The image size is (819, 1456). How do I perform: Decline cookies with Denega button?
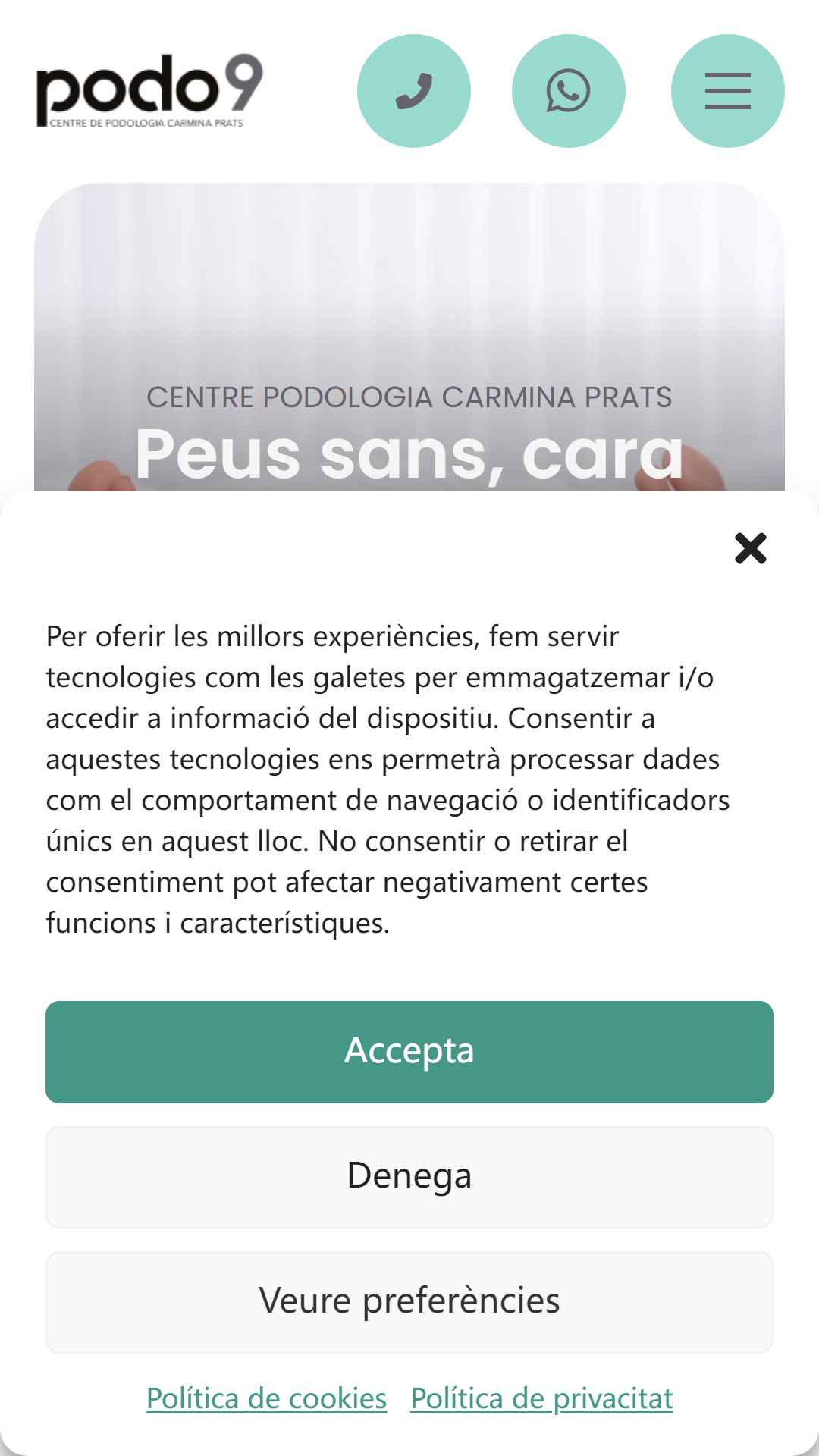pos(409,1177)
